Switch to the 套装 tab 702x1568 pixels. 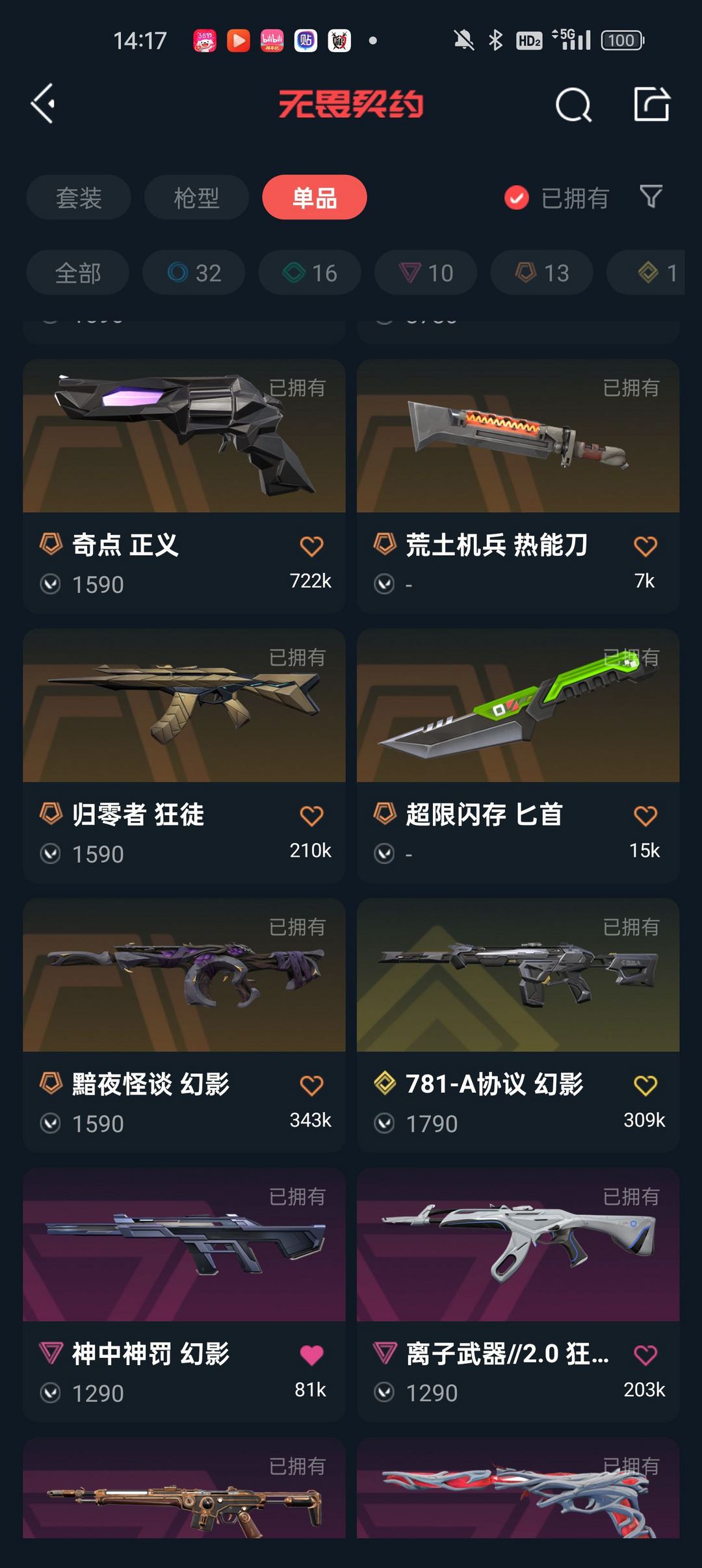79,198
